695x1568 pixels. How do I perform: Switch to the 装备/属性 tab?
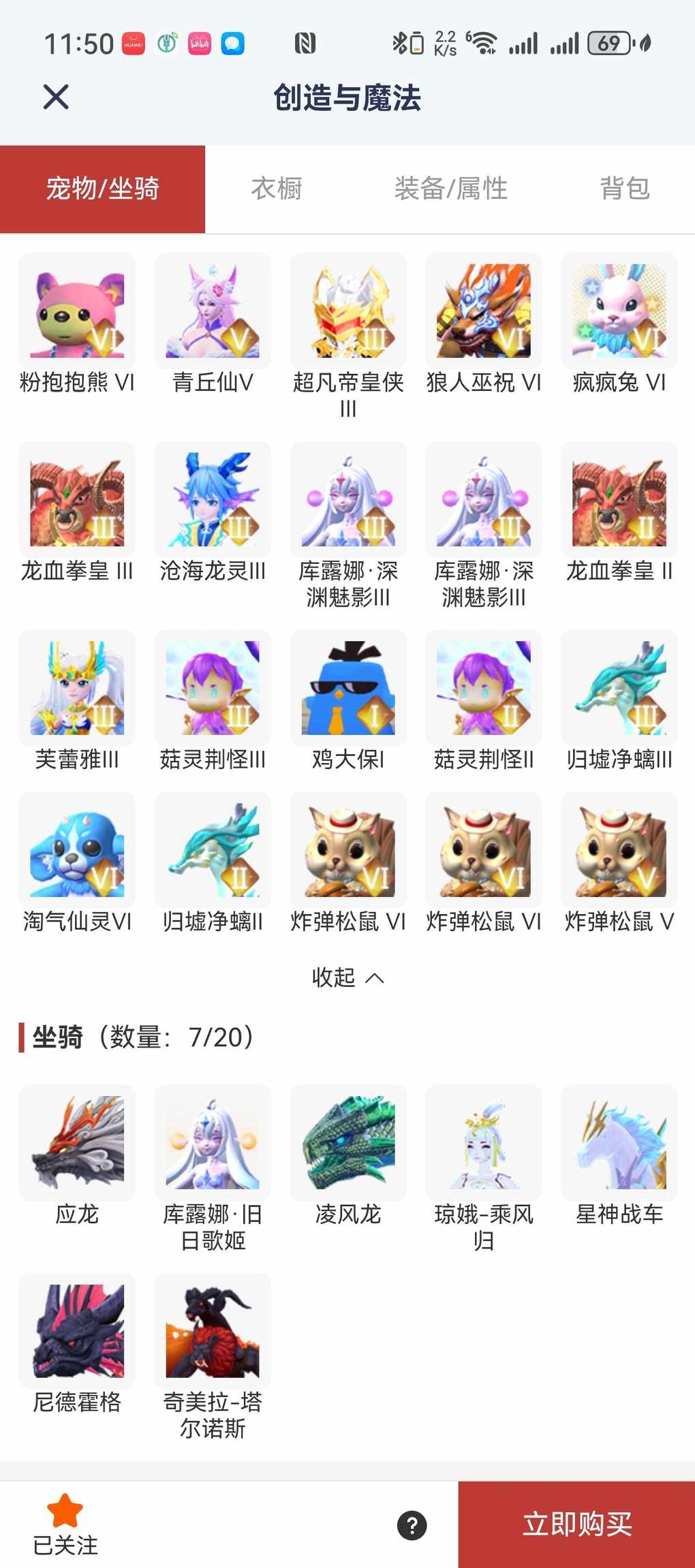(x=450, y=189)
